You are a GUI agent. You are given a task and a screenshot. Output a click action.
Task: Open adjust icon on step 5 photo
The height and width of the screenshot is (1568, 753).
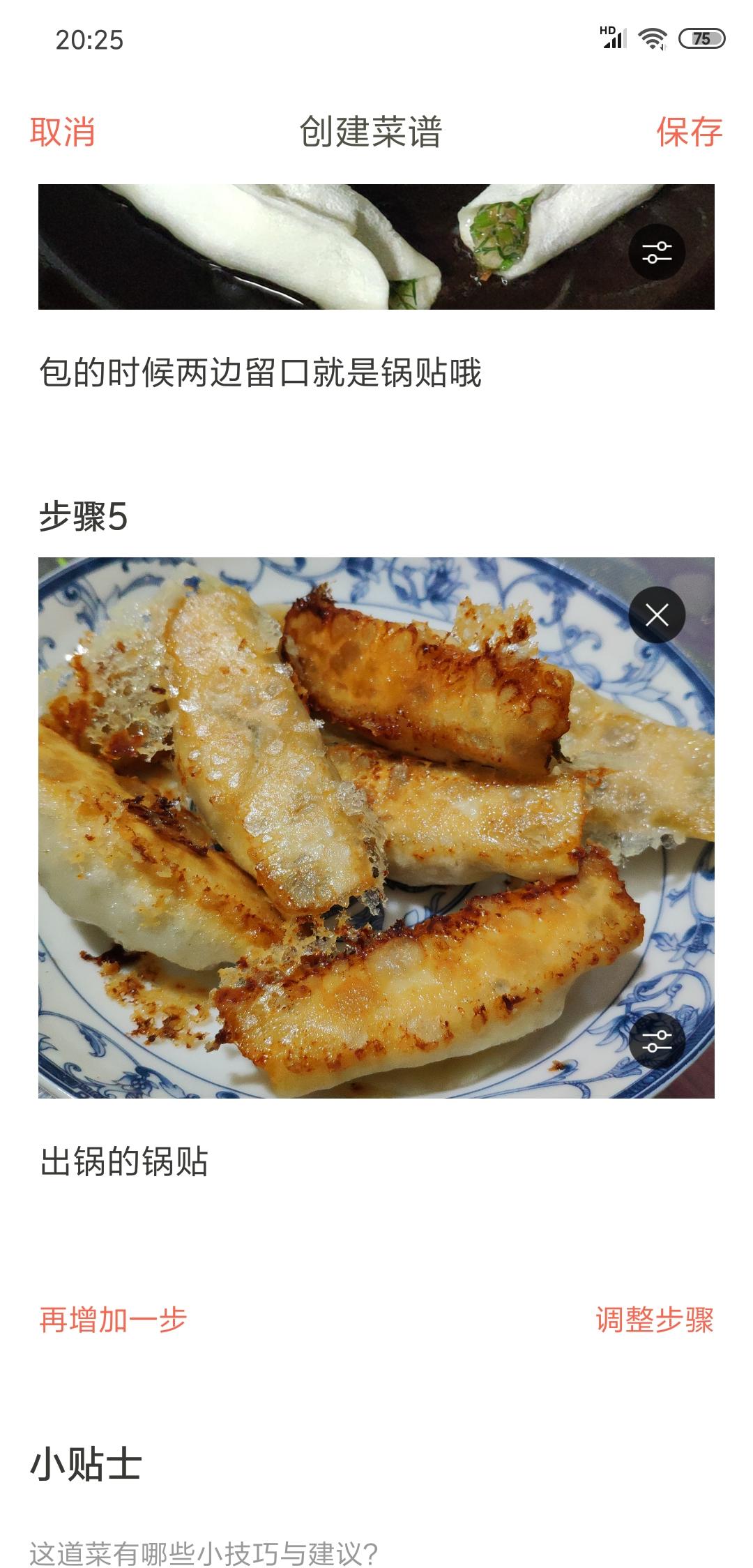(657, 1041)
